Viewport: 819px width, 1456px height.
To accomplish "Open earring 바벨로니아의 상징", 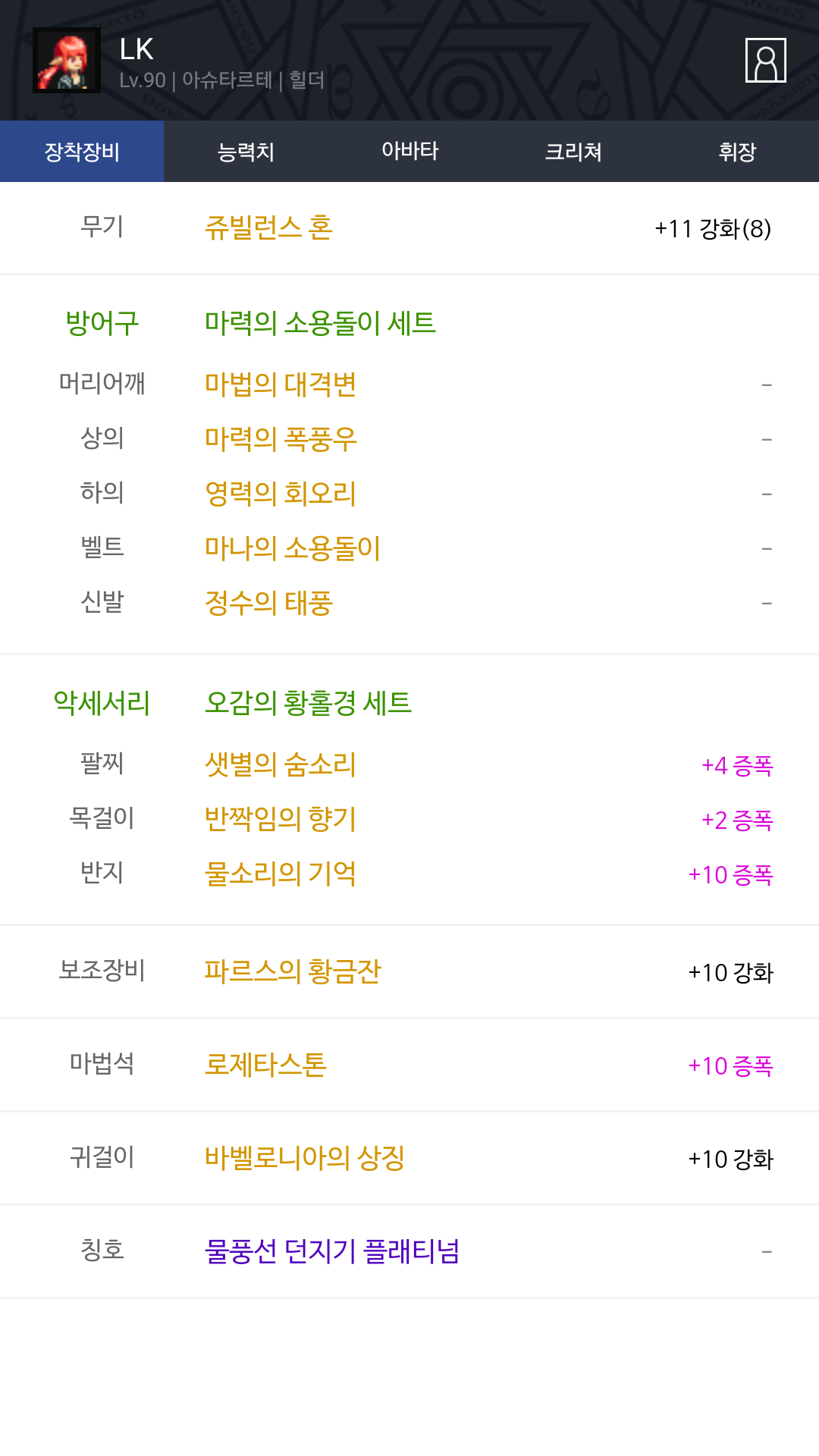I will coord(305,1158).
